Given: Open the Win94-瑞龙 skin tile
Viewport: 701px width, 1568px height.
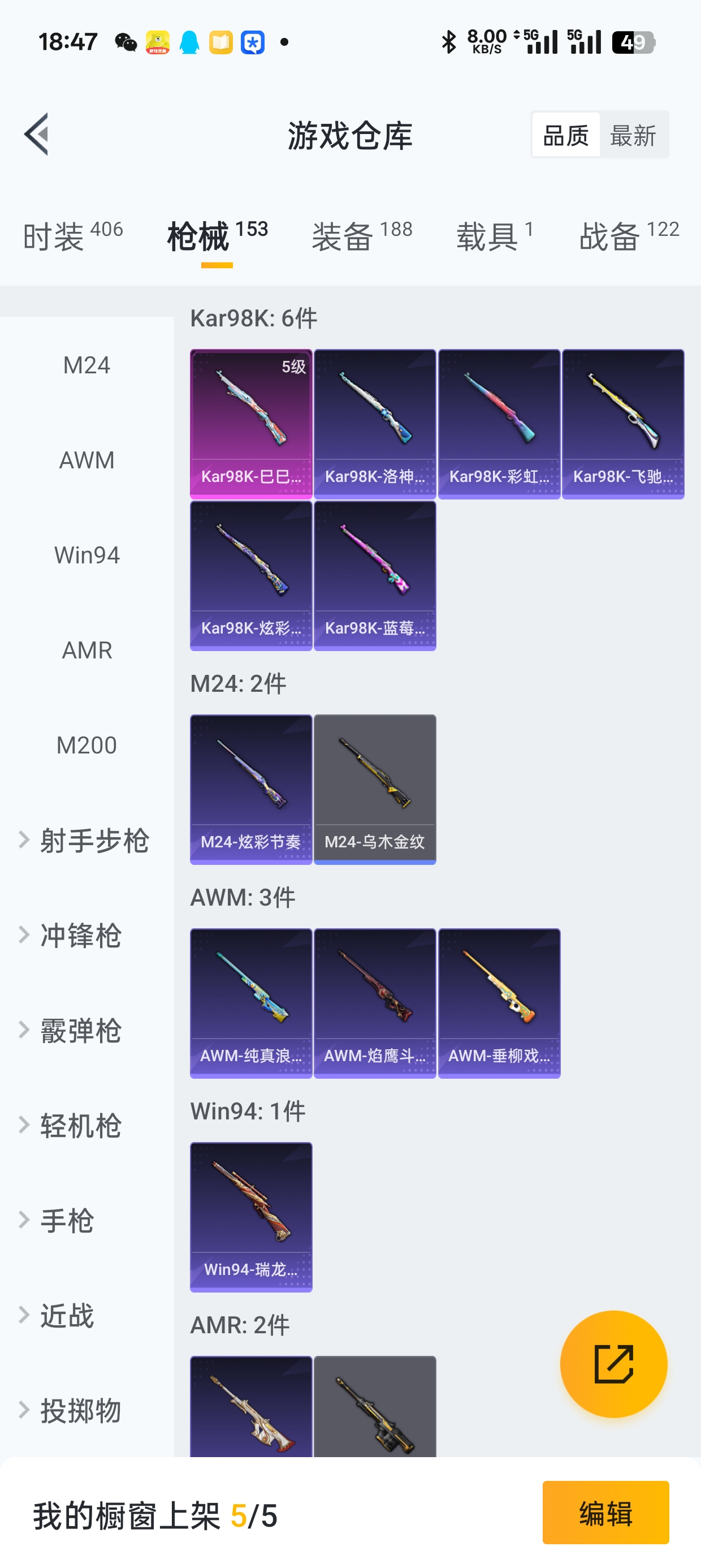Looking at the screenshot, I should click(250, 1217).
